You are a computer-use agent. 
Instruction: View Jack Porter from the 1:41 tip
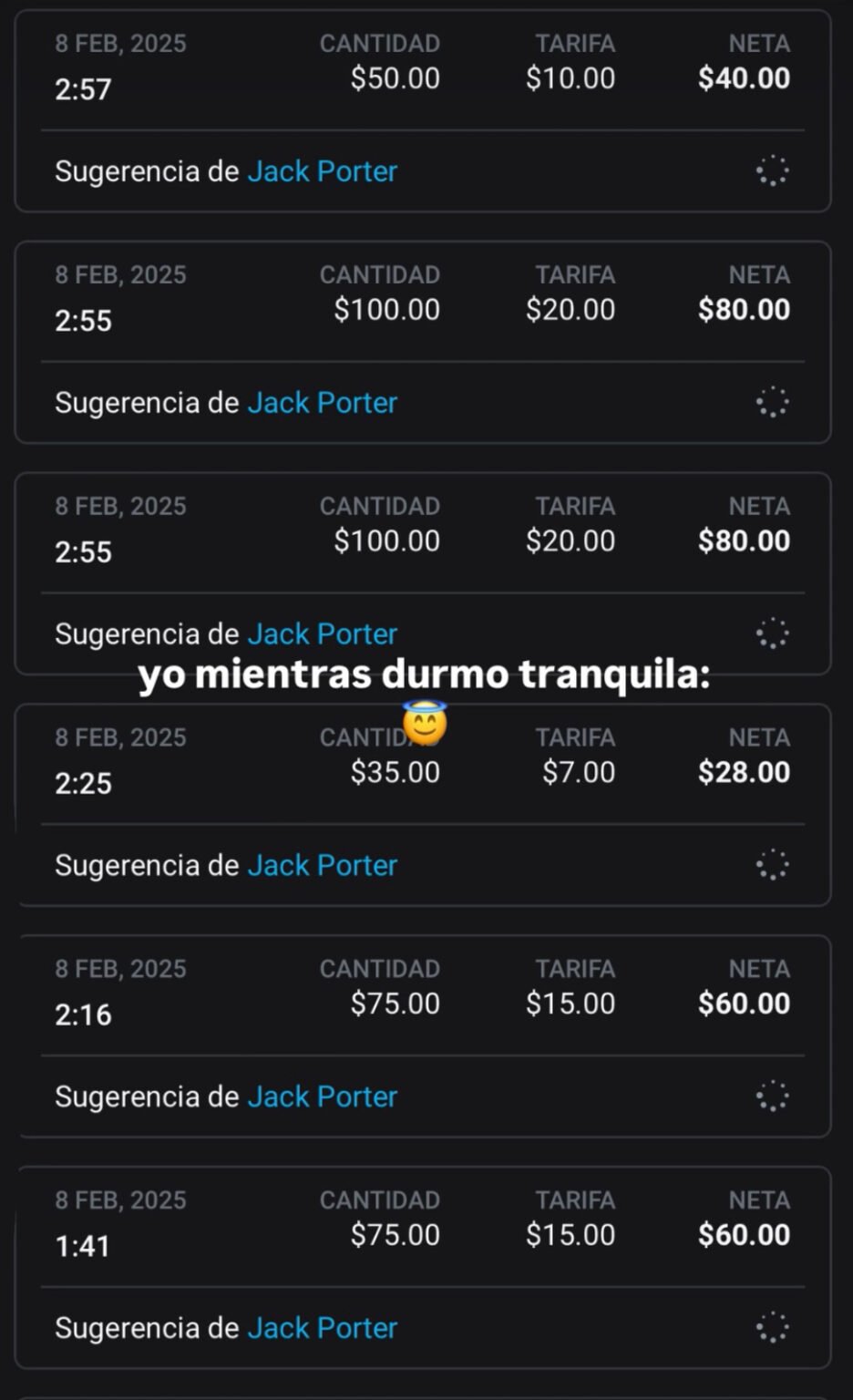pos(323,1328)
